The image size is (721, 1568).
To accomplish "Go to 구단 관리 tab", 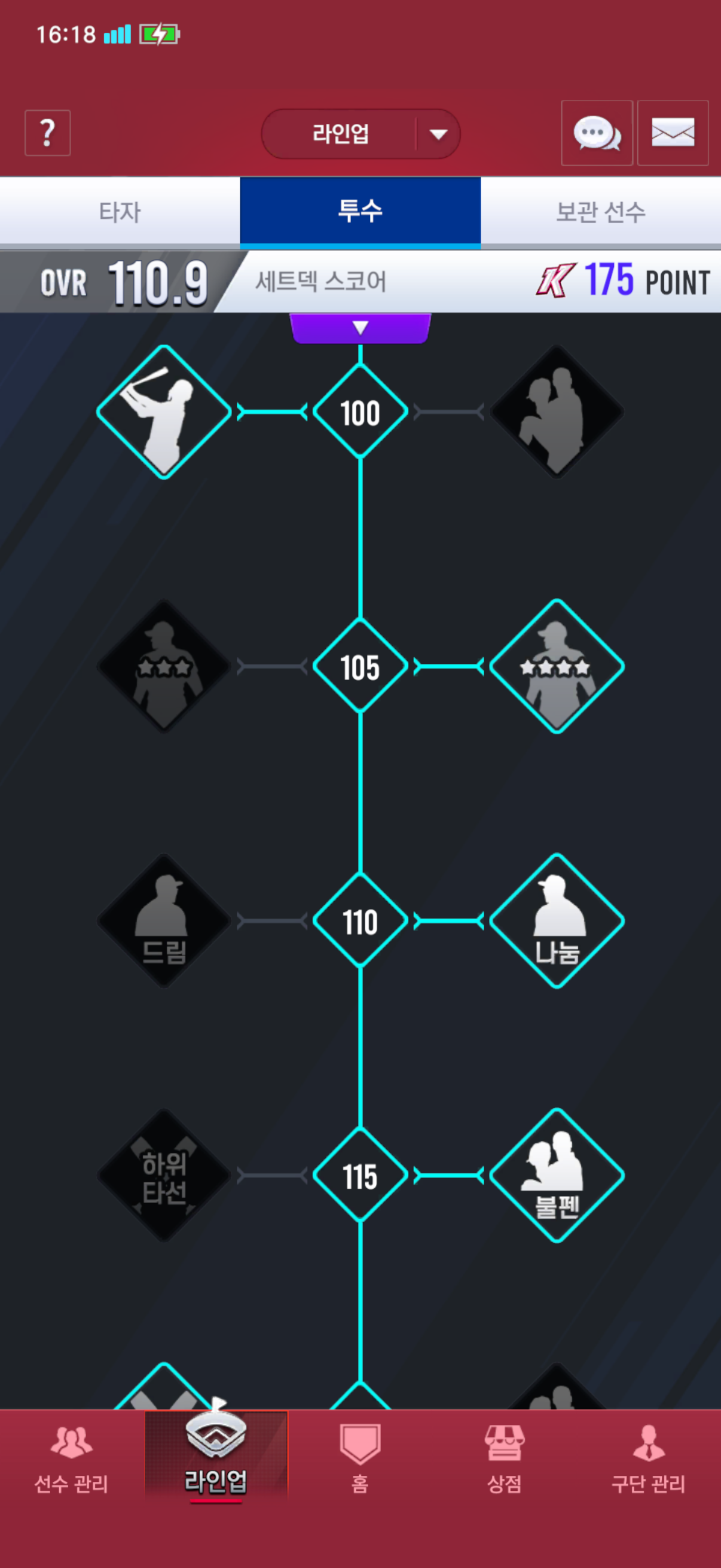I will click(x=648, y=1460).
